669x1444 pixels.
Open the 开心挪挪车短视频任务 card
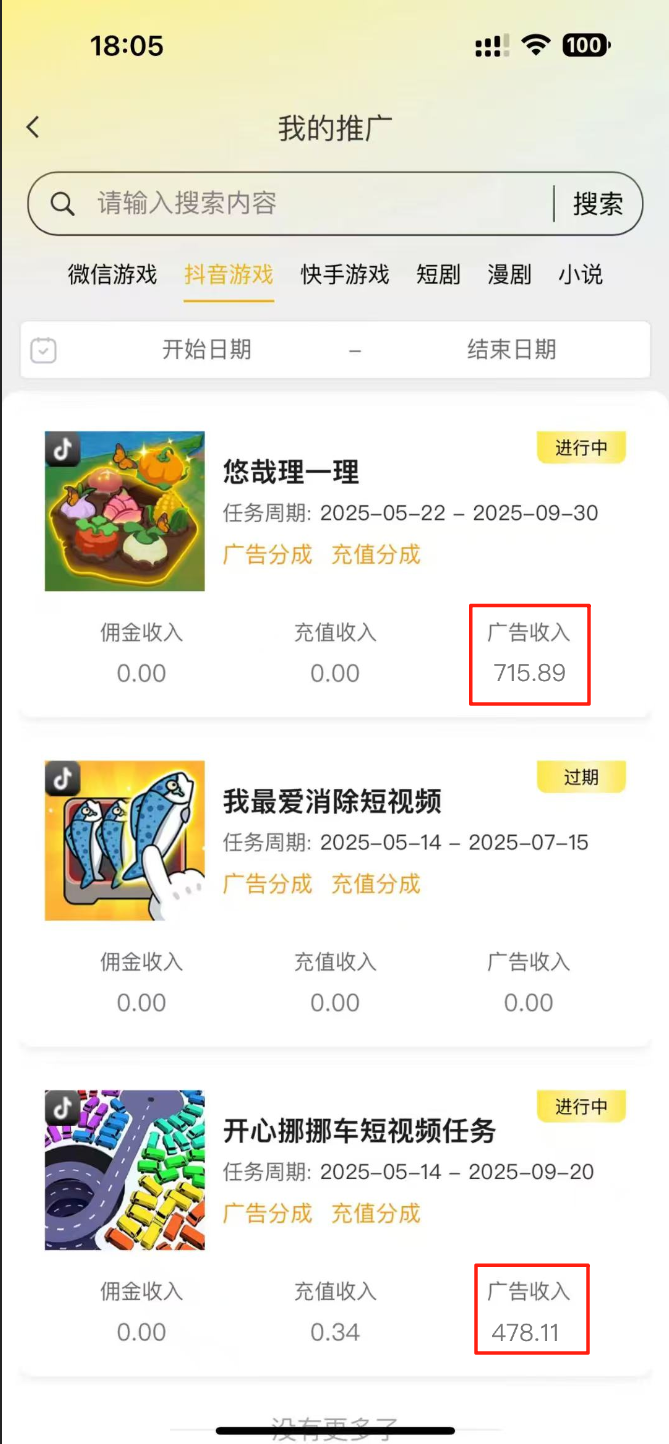[359, 1131]
